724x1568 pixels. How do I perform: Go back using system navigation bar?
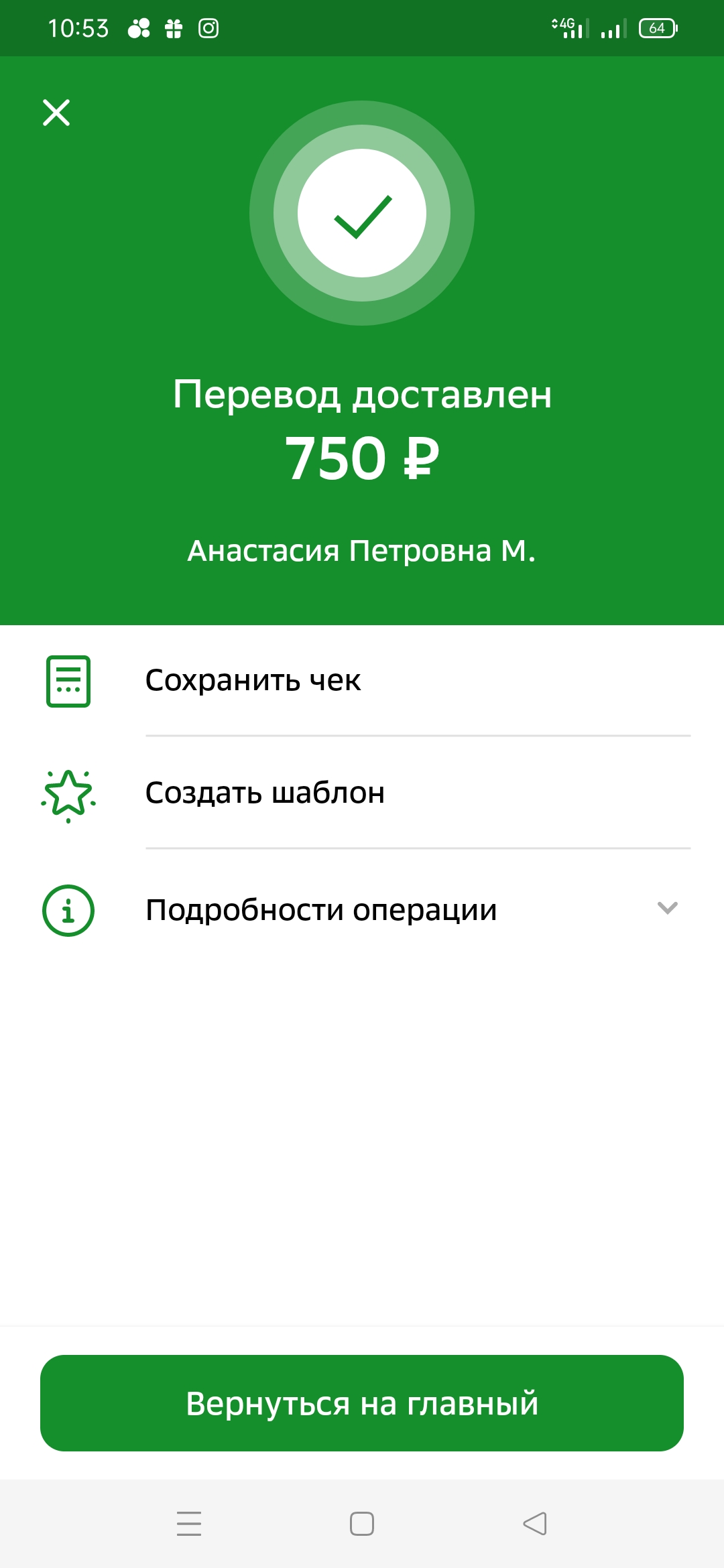tap(535, 1524)
